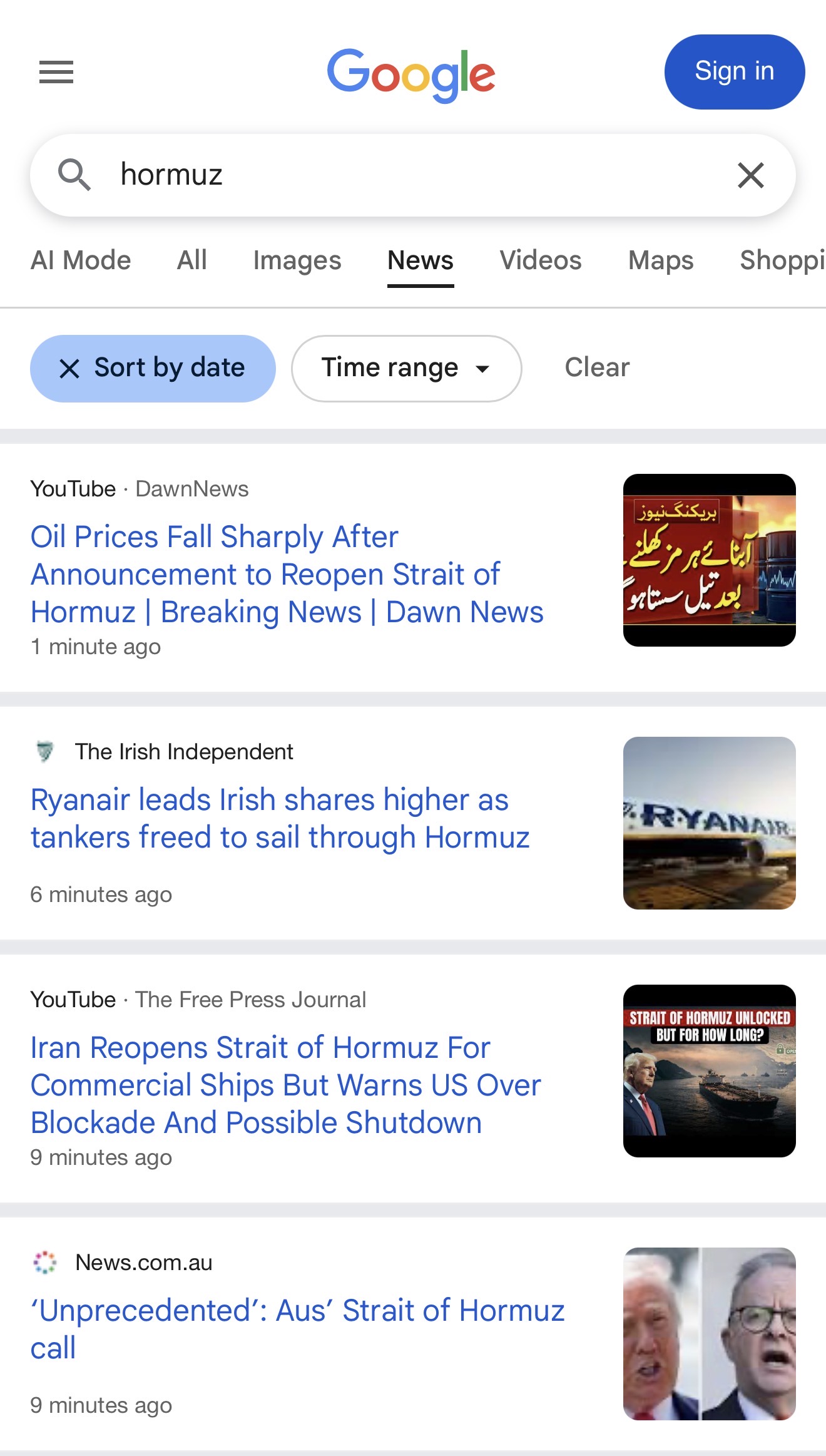
Task: Switch to the AI Mode tab
Action: [x=81, y=260]
